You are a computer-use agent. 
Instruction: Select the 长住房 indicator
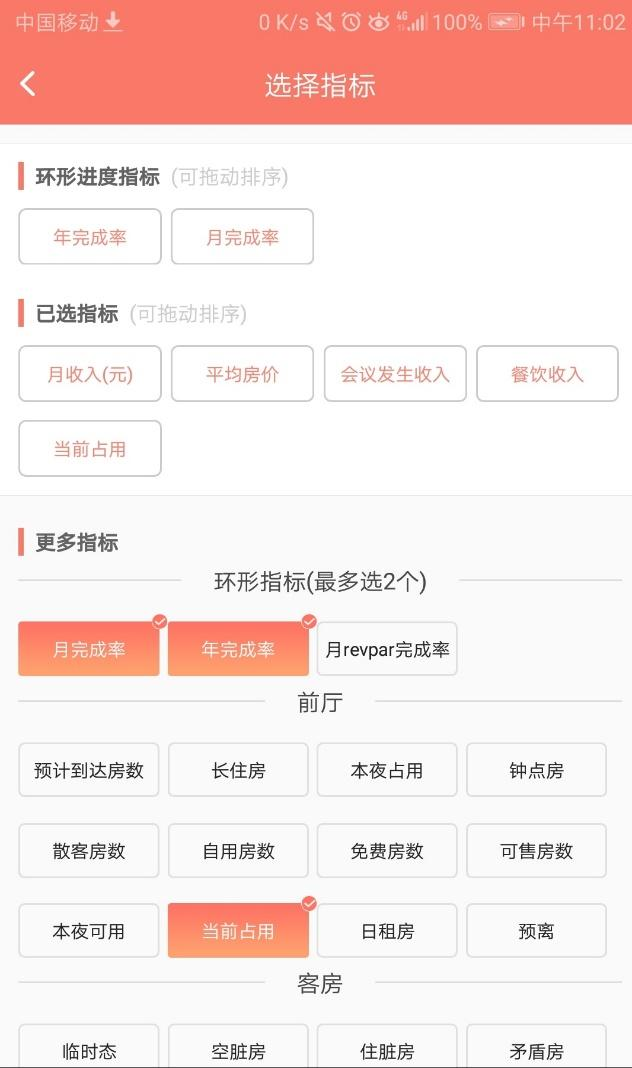pyautogui.click(x=238, y=770)
